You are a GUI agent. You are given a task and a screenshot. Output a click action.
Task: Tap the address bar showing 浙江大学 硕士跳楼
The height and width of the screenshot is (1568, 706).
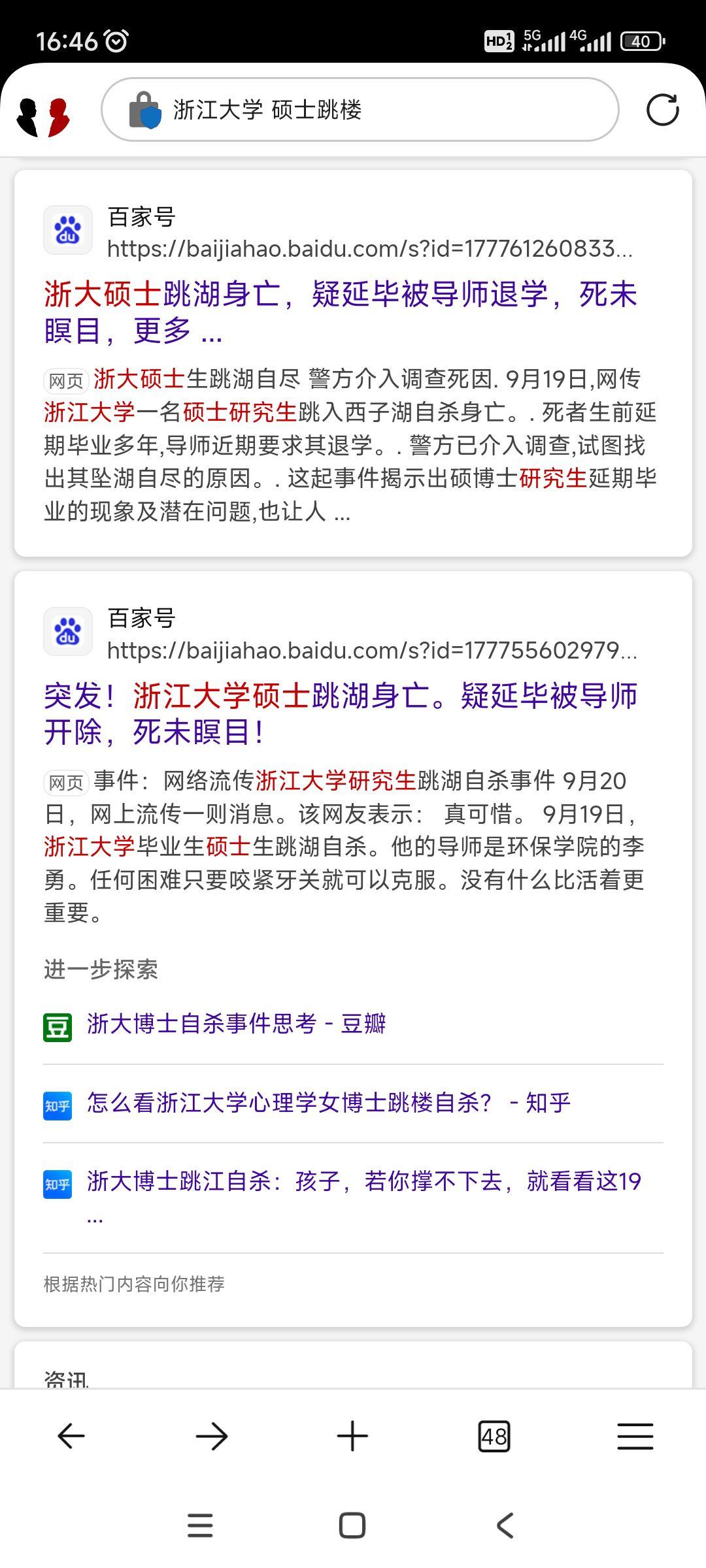(360, 110)
